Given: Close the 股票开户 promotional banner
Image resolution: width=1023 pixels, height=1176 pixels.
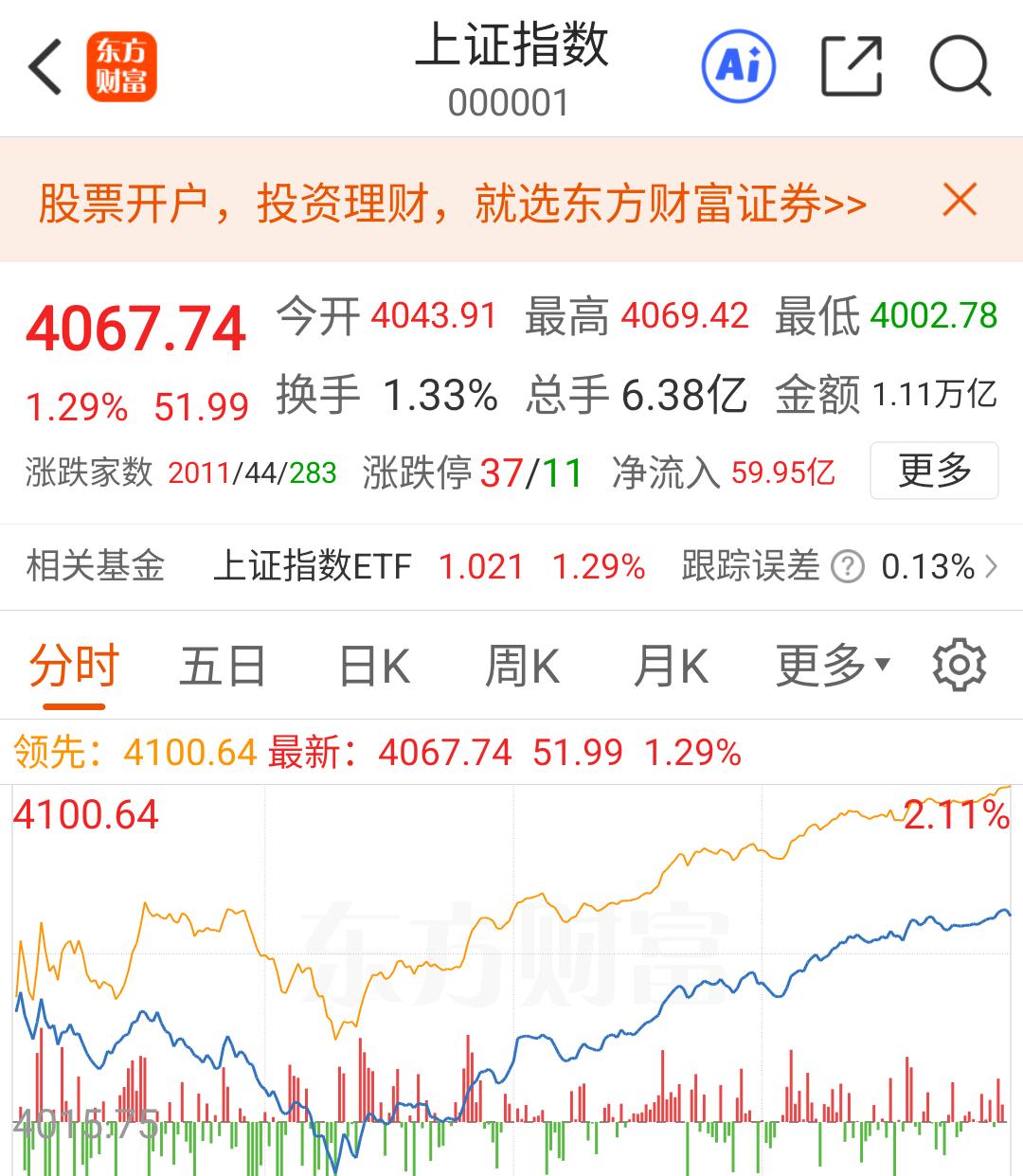Looking at the screenshot, I should [960, 201].
